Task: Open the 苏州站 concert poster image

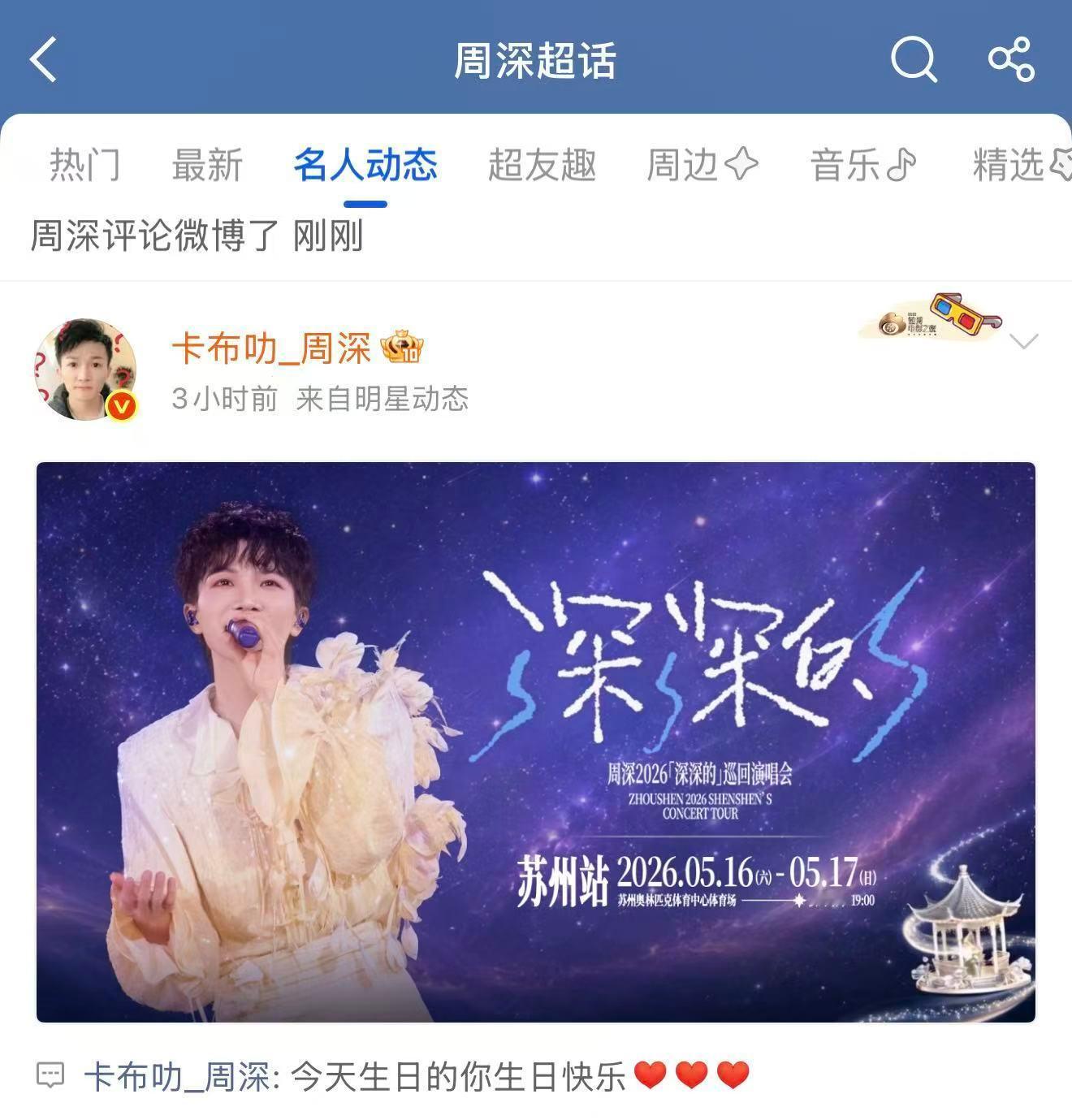Action: click(x=536, y=742)
